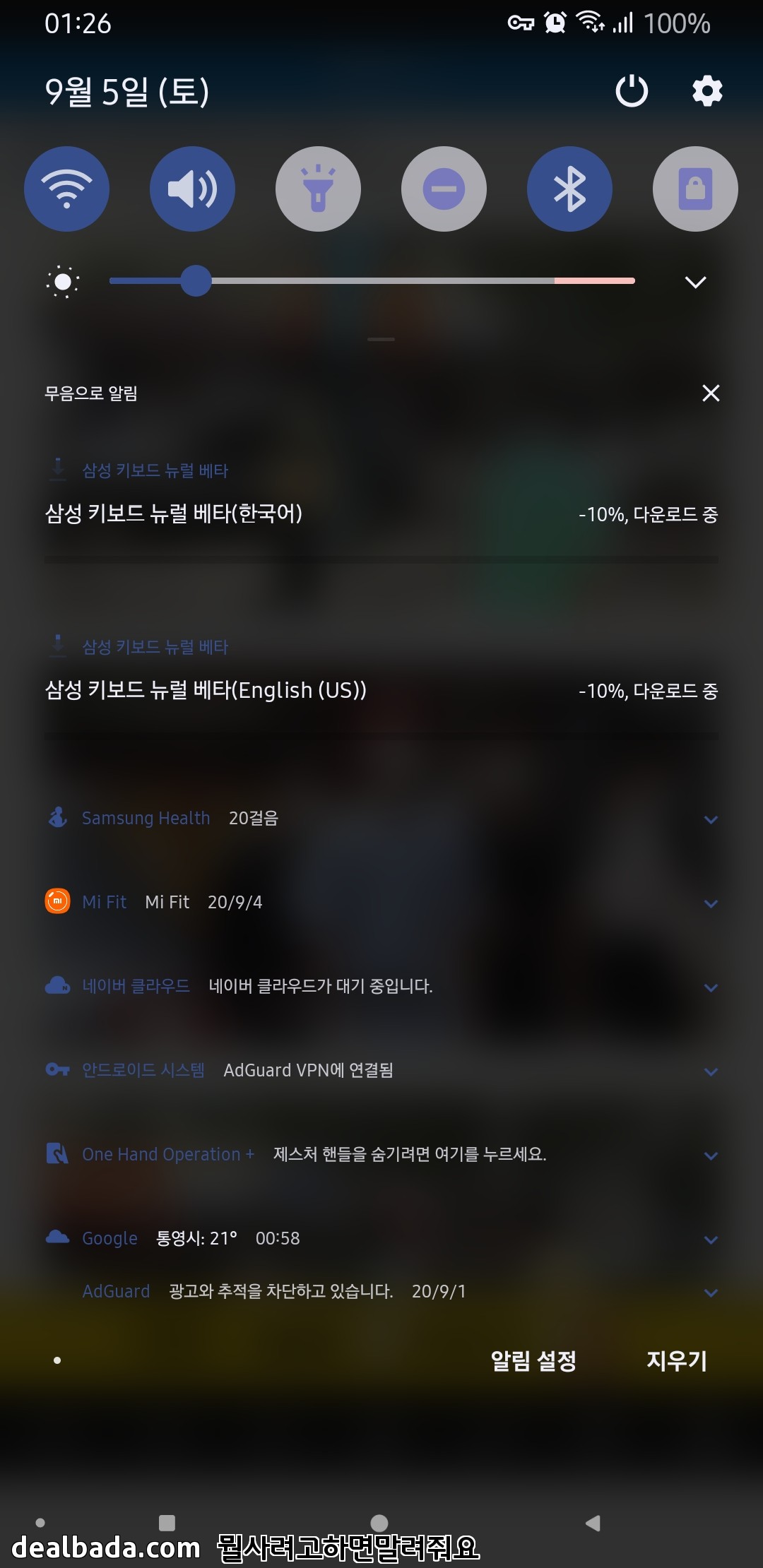Expand brightness options with the chevron
Screen dimensions: 763x1568
click(x=696, y=282)
